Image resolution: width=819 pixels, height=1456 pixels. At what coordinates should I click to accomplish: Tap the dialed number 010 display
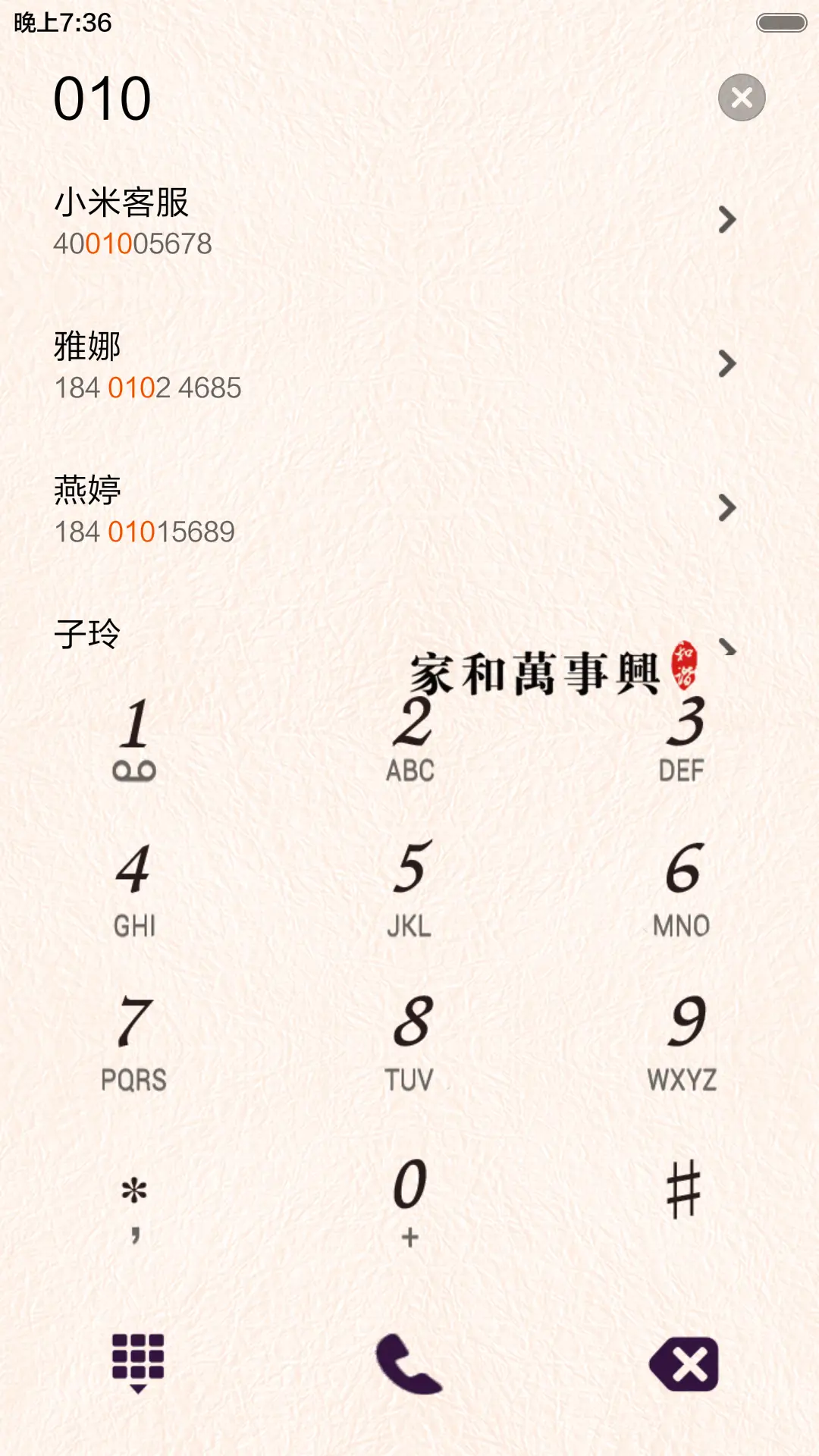pyautogui.click(x=102, y=97)
